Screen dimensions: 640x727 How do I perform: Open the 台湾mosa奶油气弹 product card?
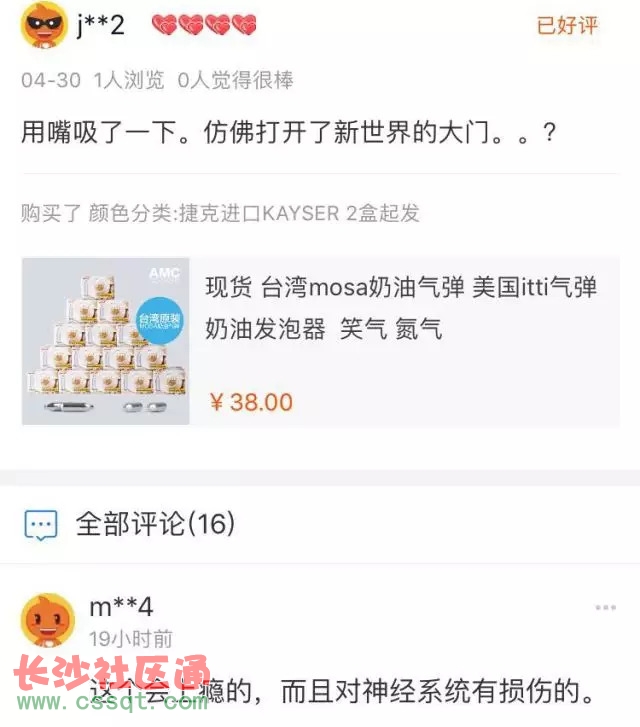[320, 342]
